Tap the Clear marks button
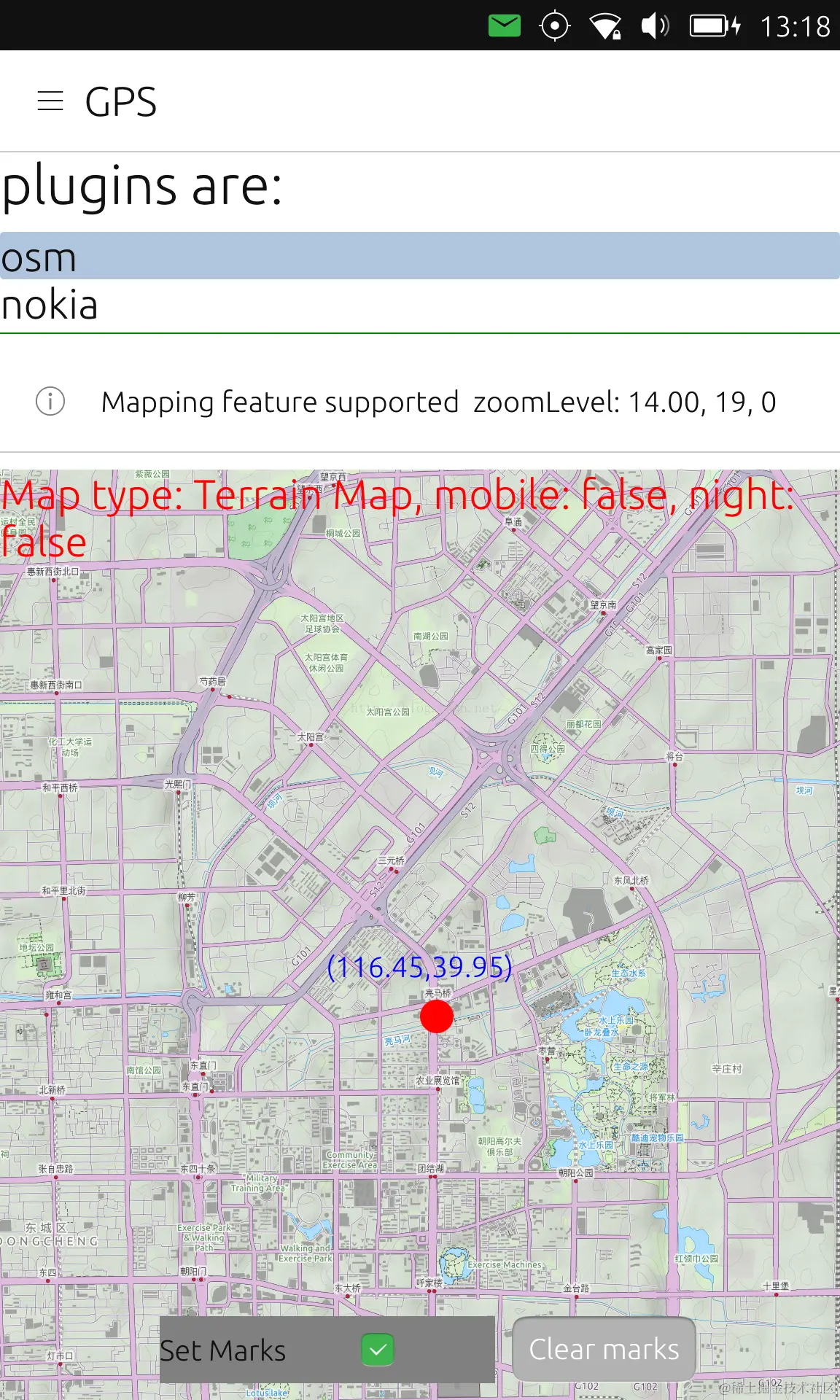840x1400 pixels. [x=604, y=1349]
